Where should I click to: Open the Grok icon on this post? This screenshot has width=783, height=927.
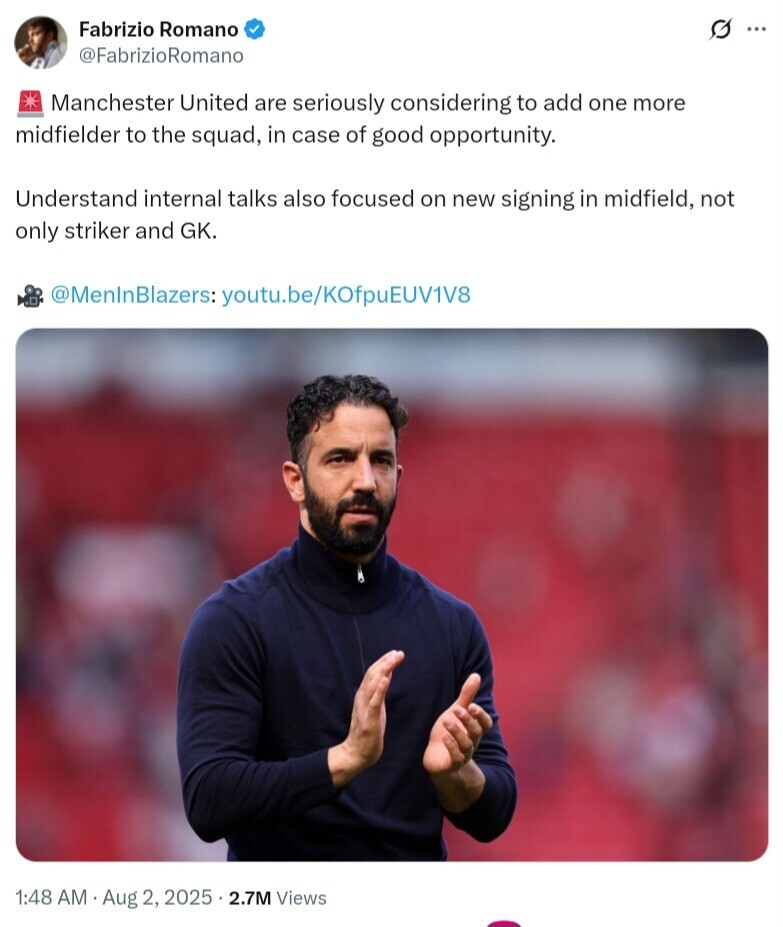pos(720,30)
